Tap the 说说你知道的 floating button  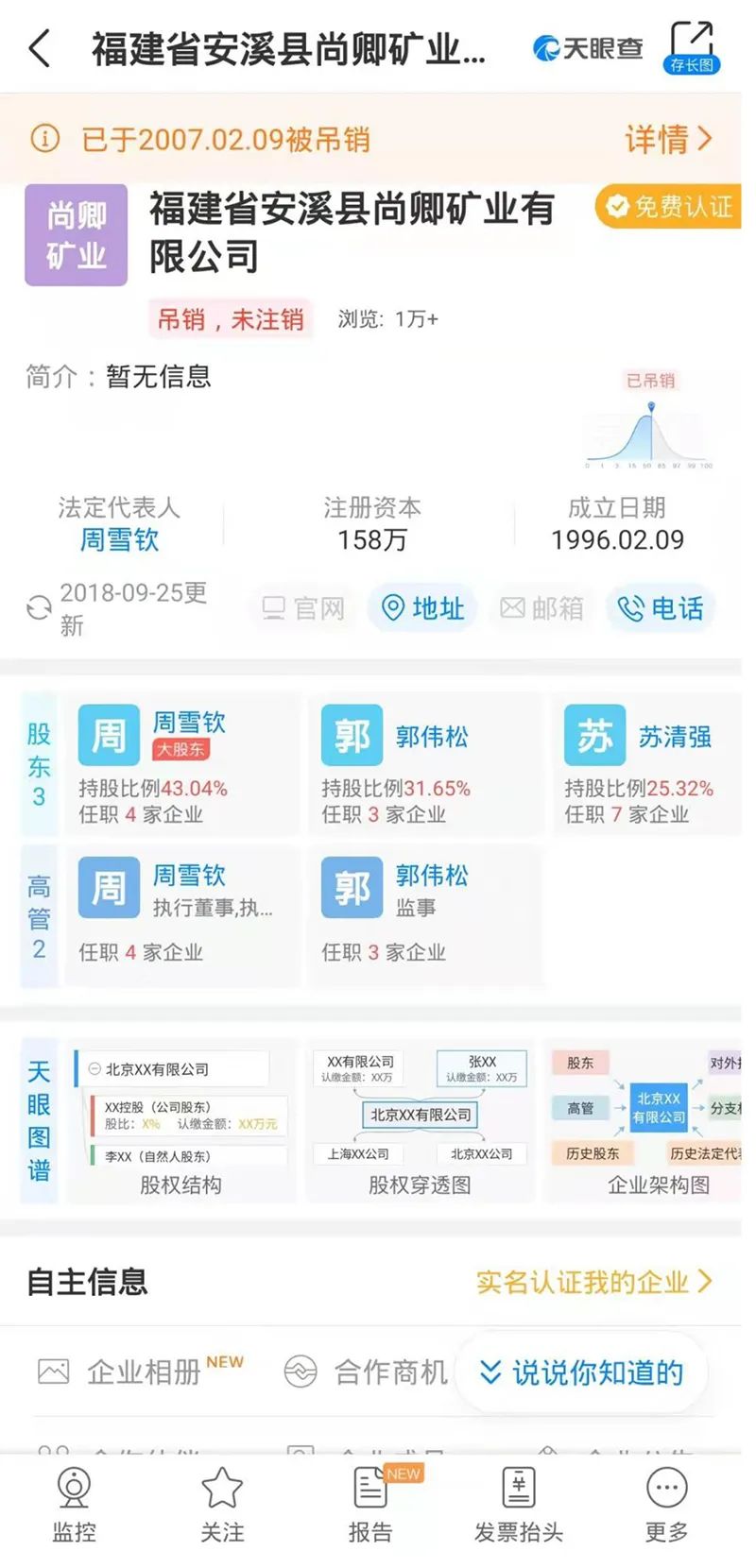click(581, 1372)
